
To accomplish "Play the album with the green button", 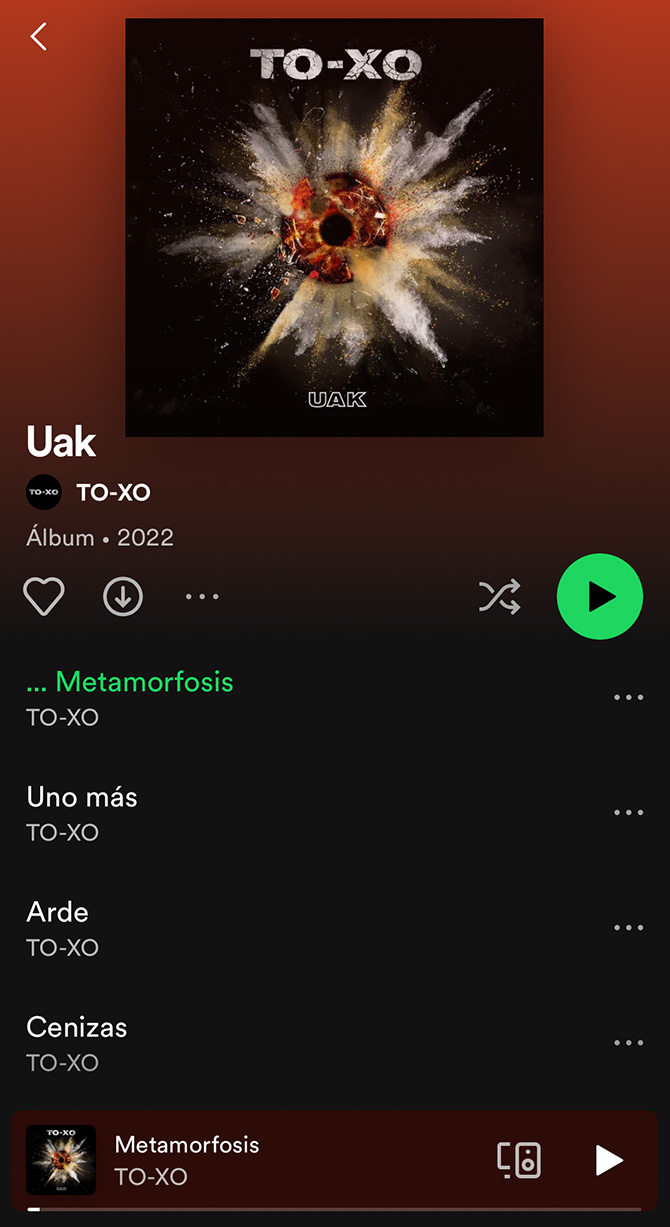I will pyautogui.click(x=599, y=597).
